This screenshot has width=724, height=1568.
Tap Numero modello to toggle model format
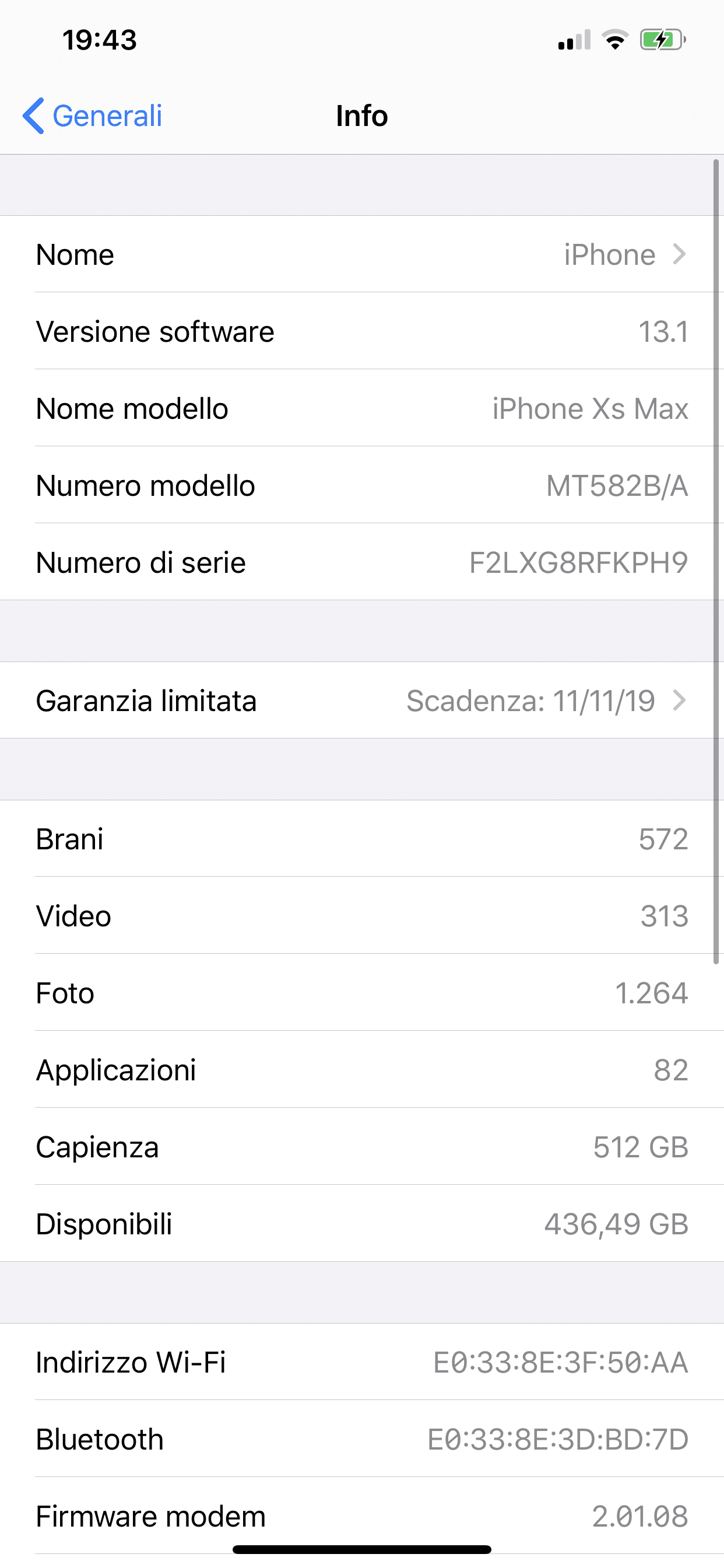click(362, 485)
